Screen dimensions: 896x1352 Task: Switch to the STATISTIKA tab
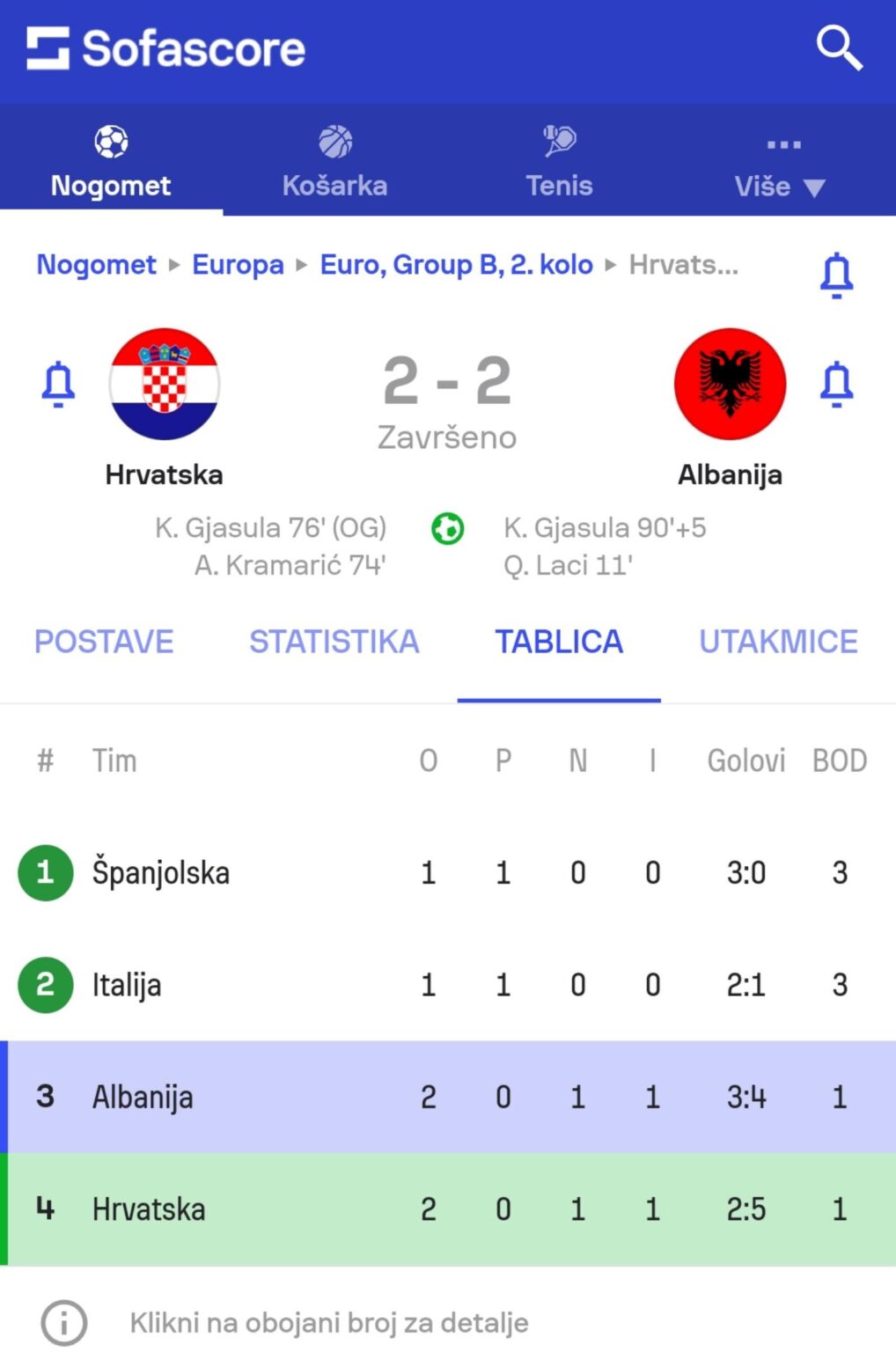(x=334, y=642)
